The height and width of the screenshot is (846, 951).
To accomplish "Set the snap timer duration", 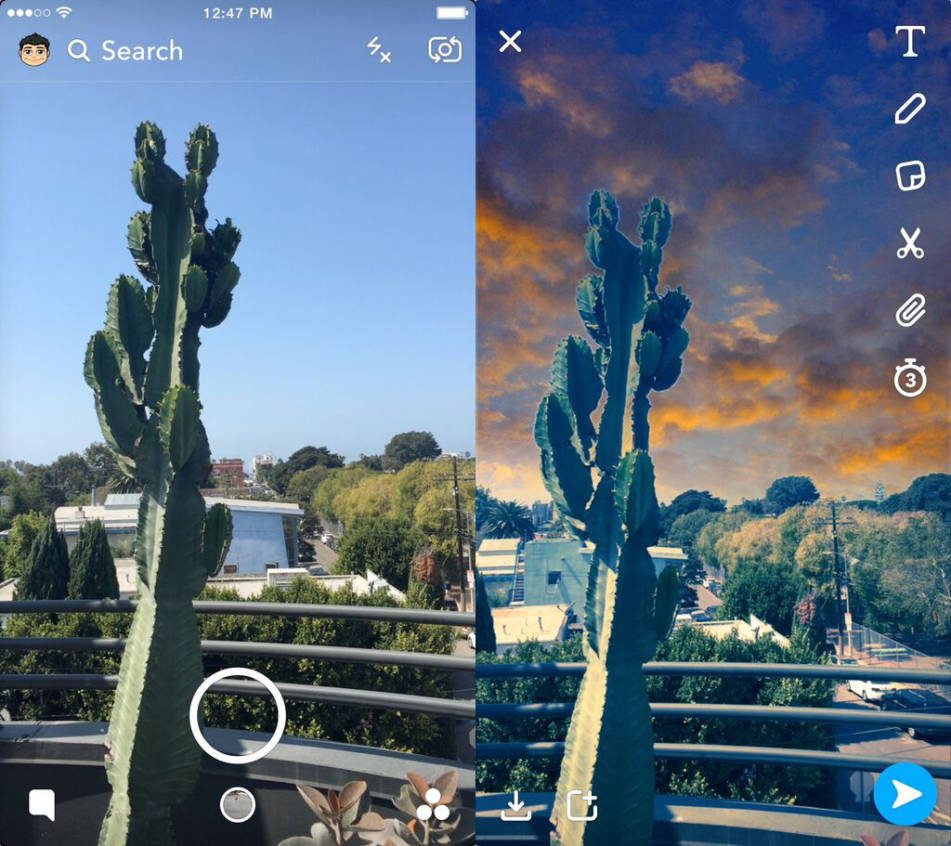I will point(909,378).
